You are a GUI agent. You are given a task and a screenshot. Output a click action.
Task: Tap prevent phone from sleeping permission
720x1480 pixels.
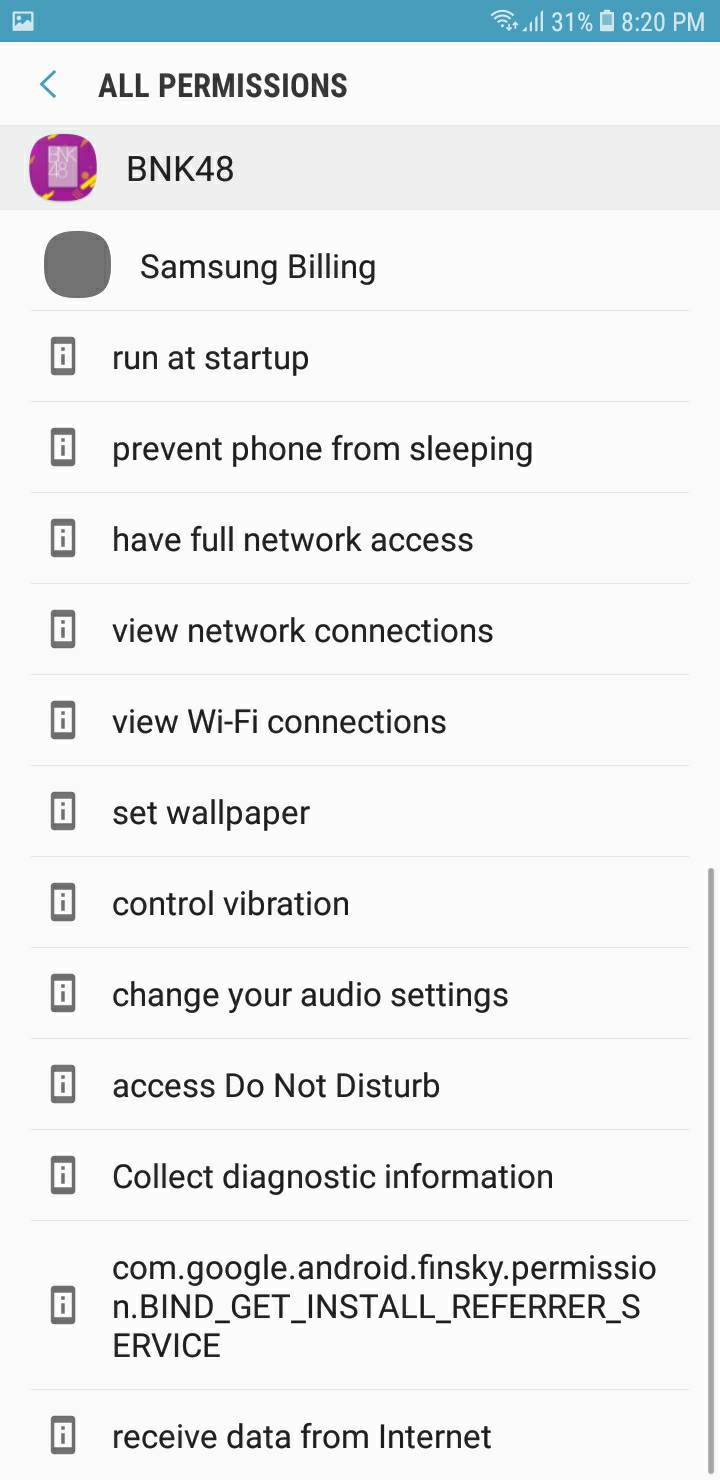pyautogui.click(x=360, y=448)
